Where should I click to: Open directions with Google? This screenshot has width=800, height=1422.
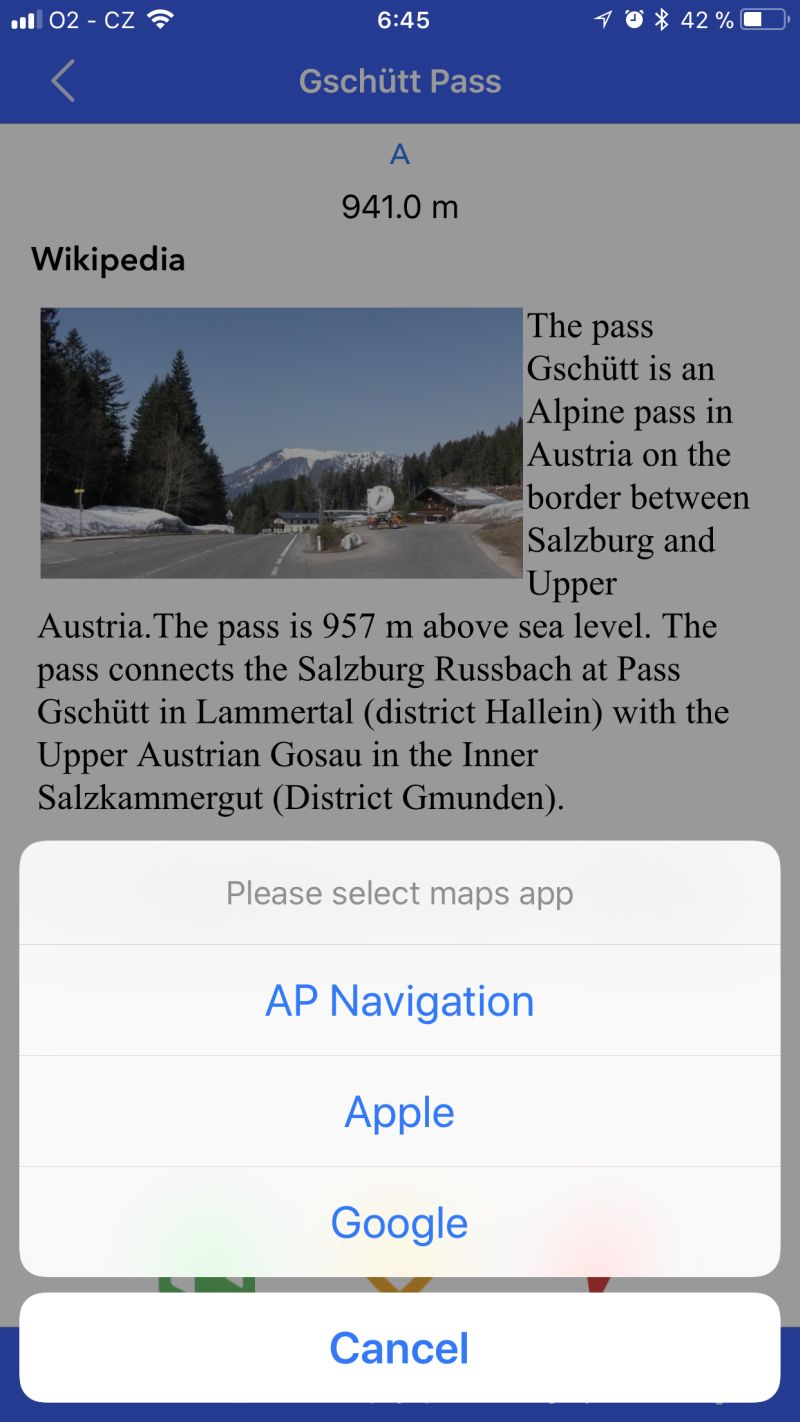click(x=400, y=1222)
